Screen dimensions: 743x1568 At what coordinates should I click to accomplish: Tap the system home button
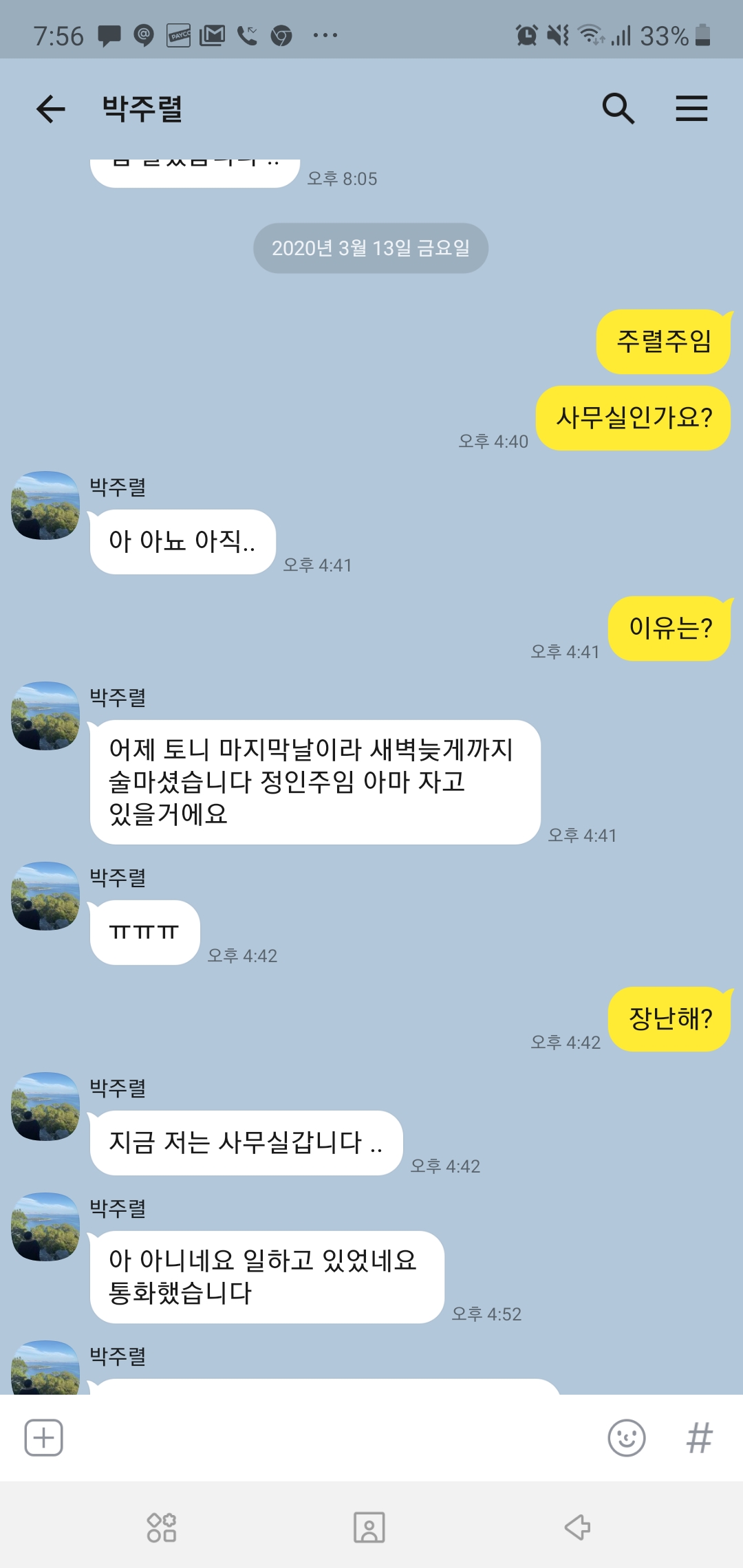(x=369, y=1527)
